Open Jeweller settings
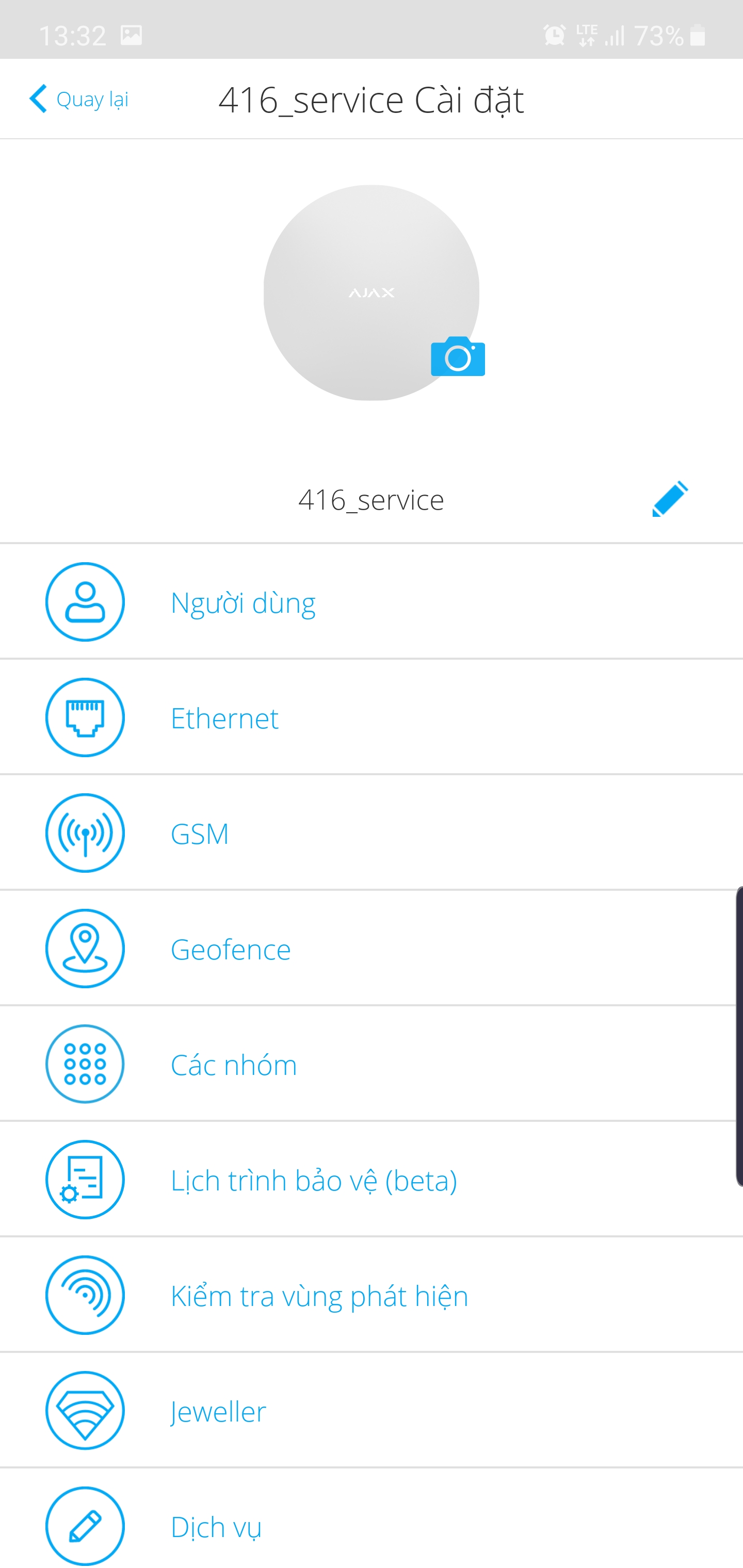743x1568 pixels. (x=218, y=1412)
